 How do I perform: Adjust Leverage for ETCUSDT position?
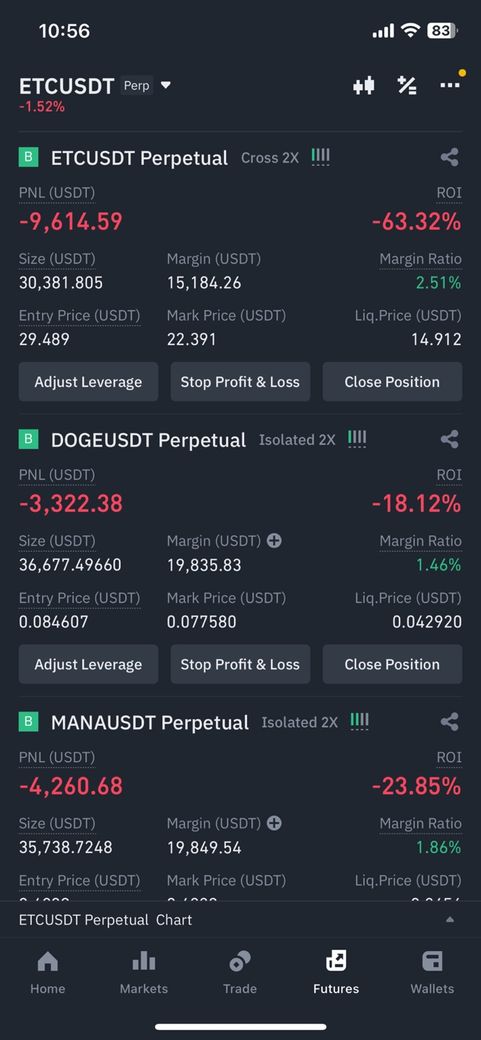coord(88,381)
